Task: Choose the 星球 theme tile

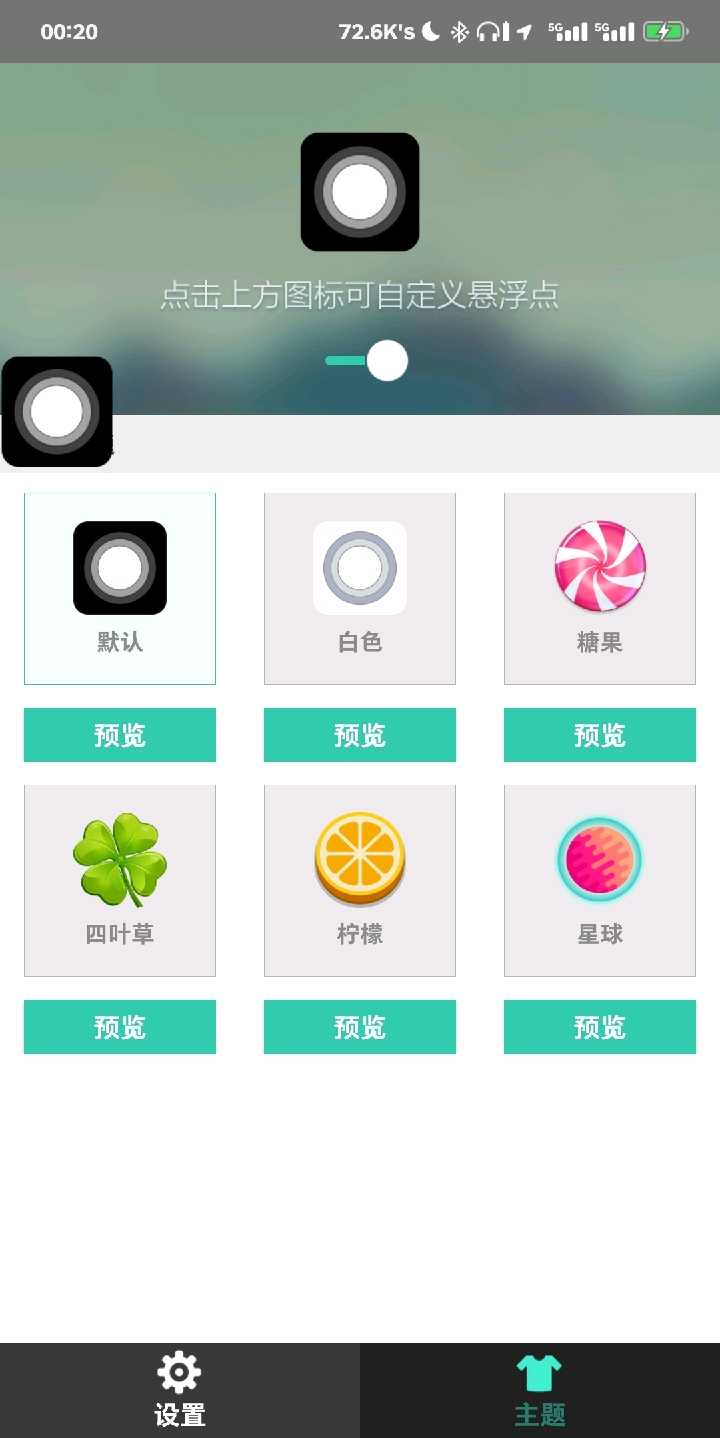Action: click(600, 880)
